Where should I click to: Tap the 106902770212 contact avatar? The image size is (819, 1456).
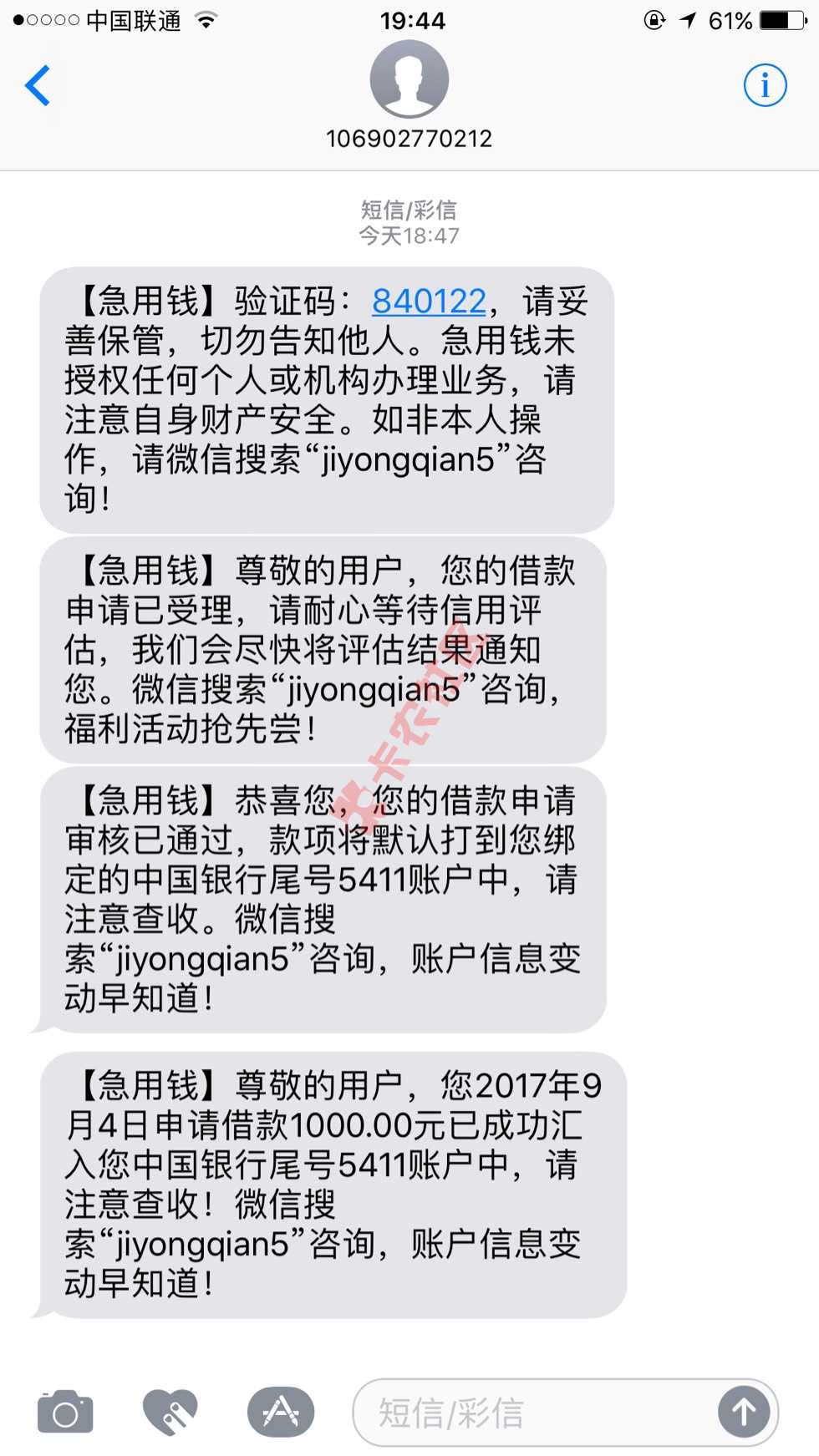(409, 80)
